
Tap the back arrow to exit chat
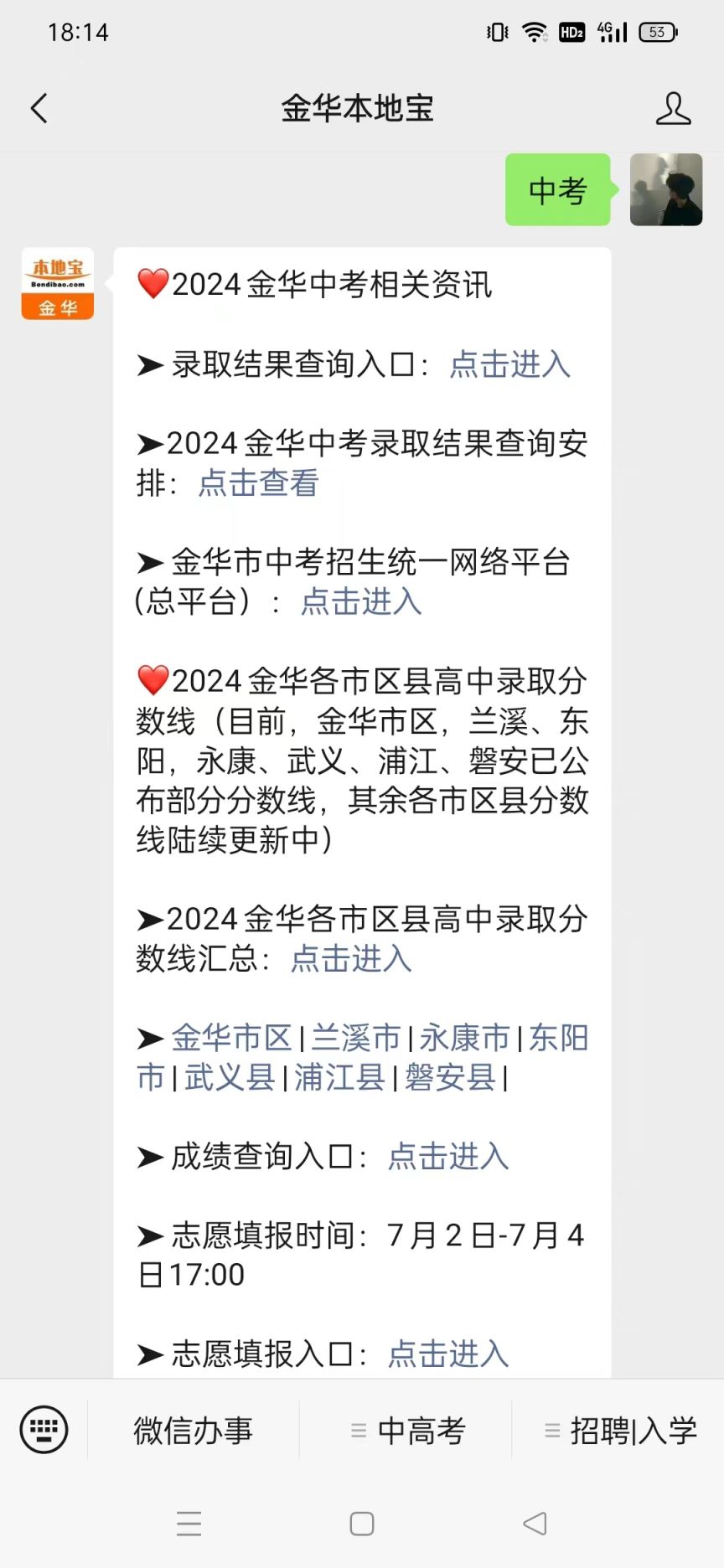tap(38, 108)
